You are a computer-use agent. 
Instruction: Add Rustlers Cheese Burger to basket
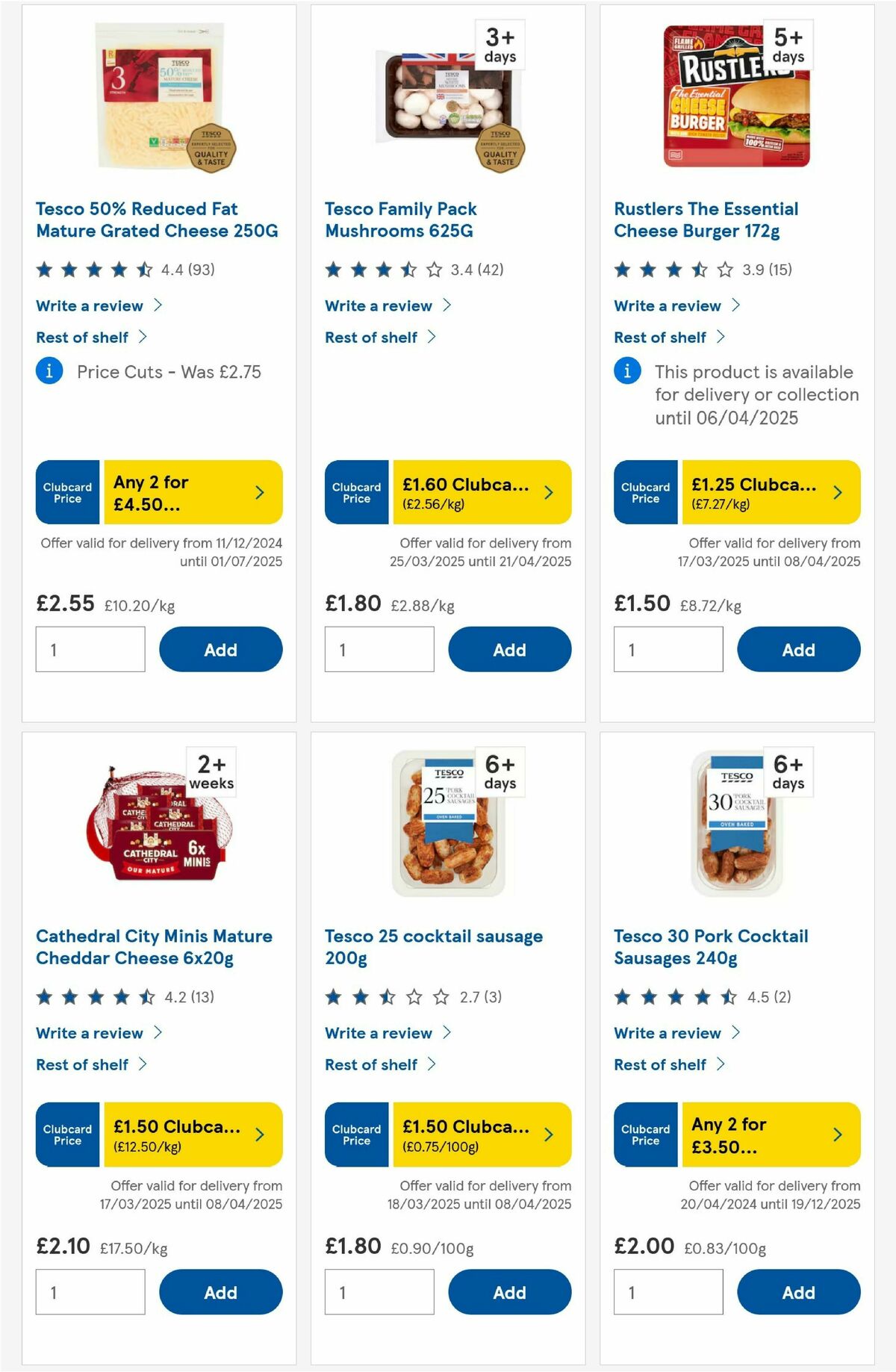point(798,649)
